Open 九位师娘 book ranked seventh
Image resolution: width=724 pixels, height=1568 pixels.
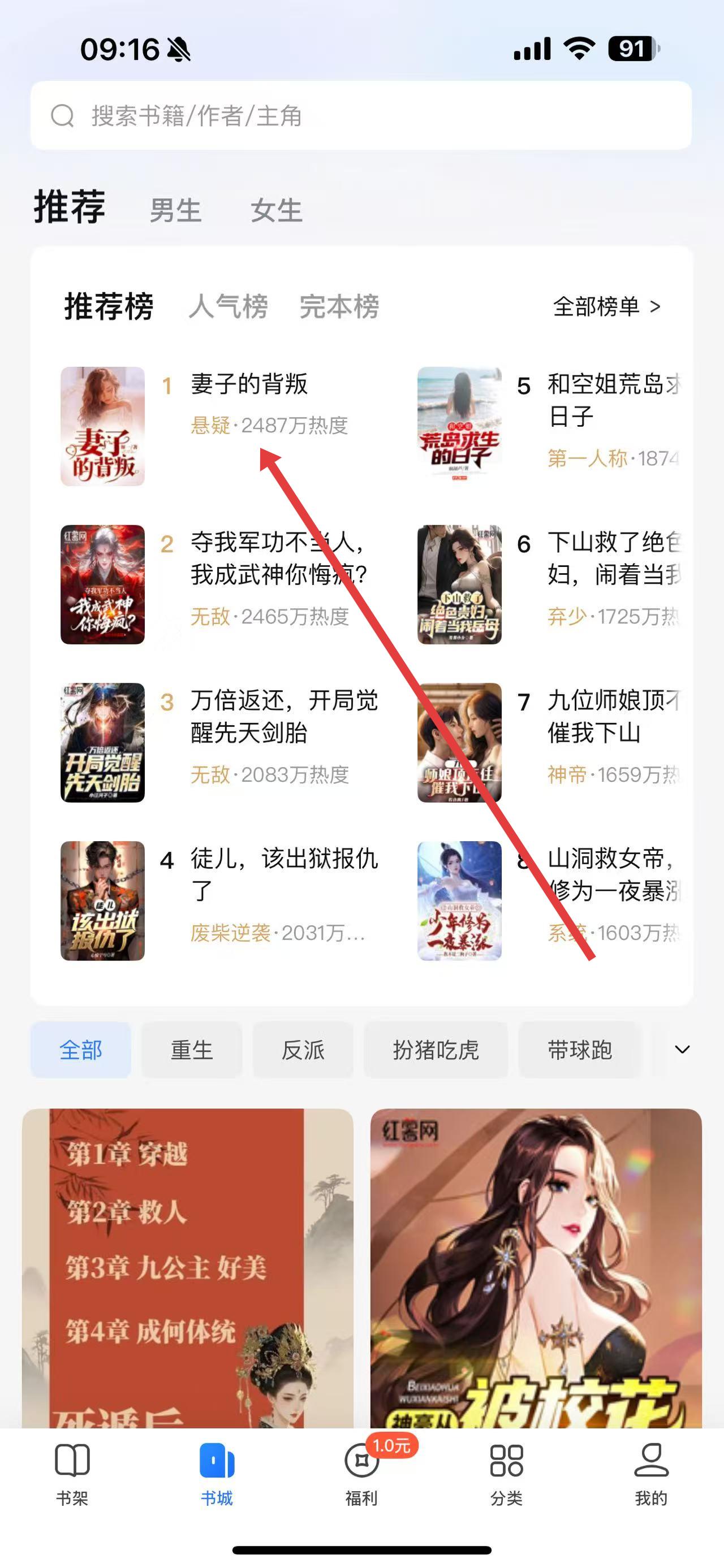pyautogui.click(x=612, y=716)
